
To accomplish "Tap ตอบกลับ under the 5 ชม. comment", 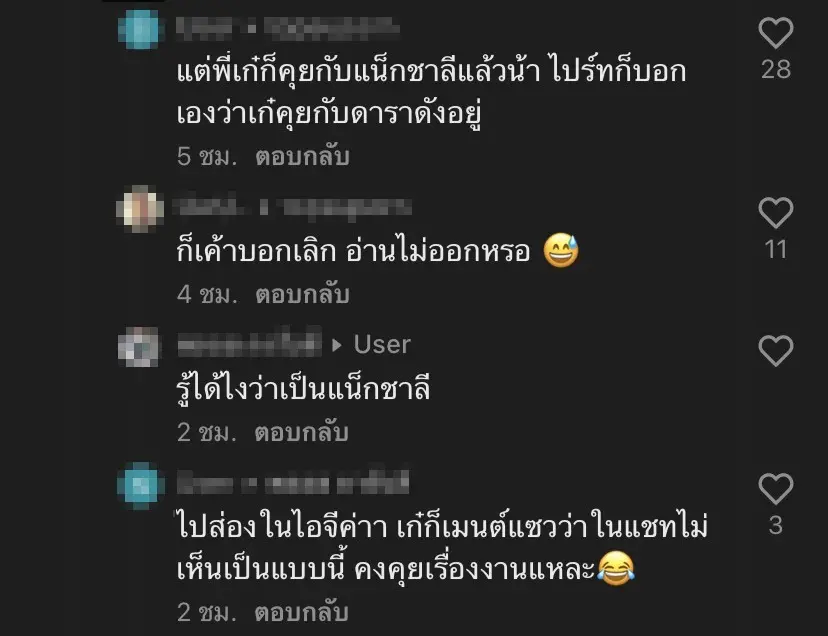I will pos(302,157).
